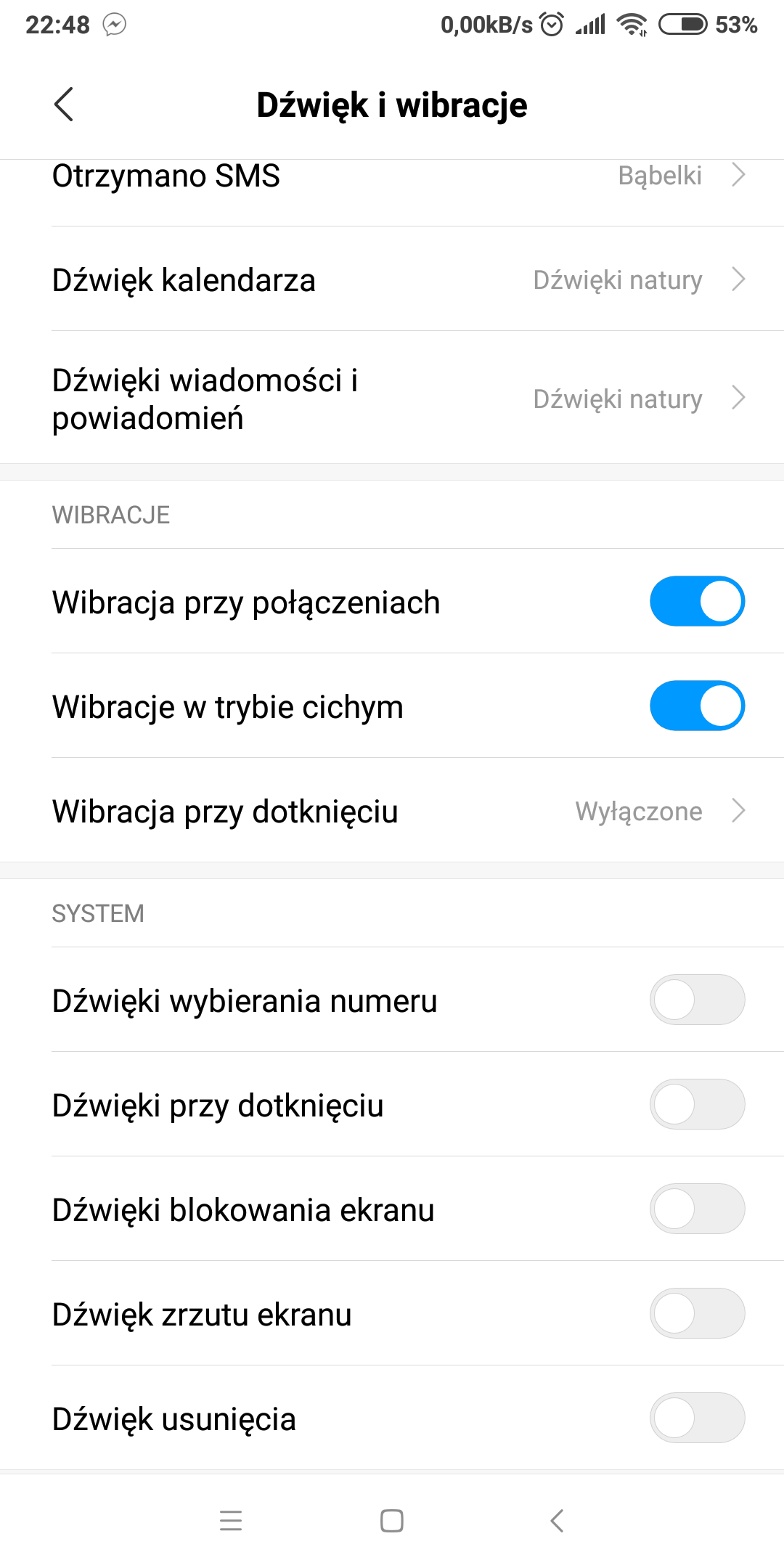The width and height of the screenshot is (784, 1568).
Task: Open Wibracja przy dotknięciu options
Action: coord(392,811)
